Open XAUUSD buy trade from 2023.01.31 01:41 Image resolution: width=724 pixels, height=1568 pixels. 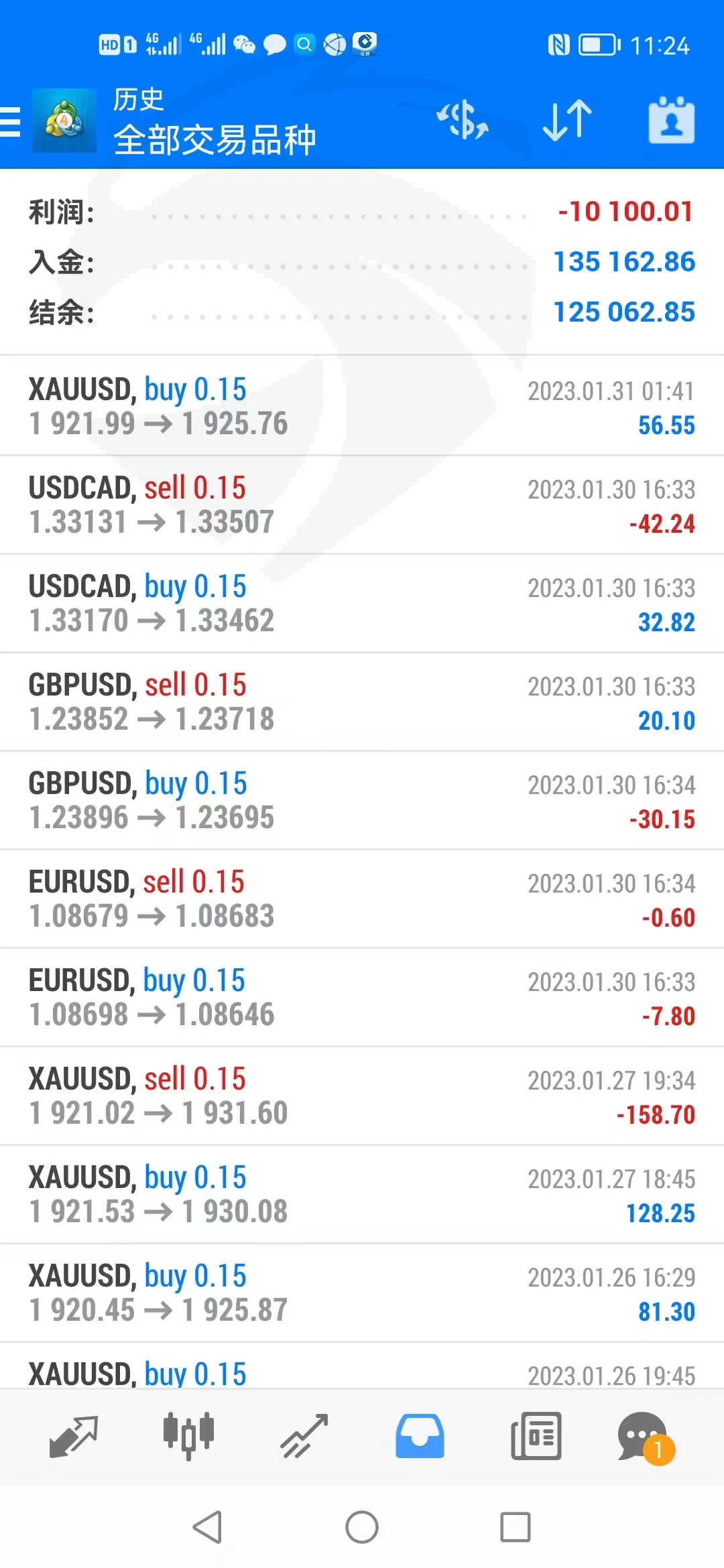pos(362,406)
